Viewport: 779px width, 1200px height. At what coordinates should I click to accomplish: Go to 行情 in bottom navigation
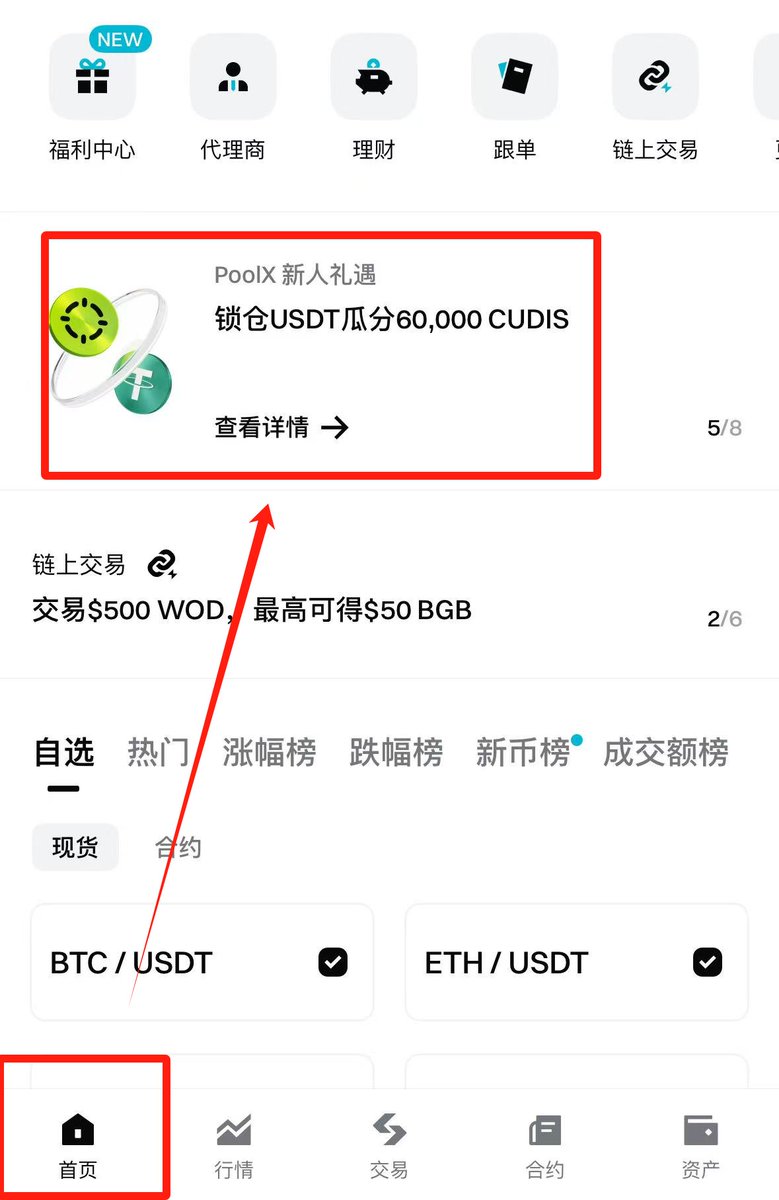234,1145
